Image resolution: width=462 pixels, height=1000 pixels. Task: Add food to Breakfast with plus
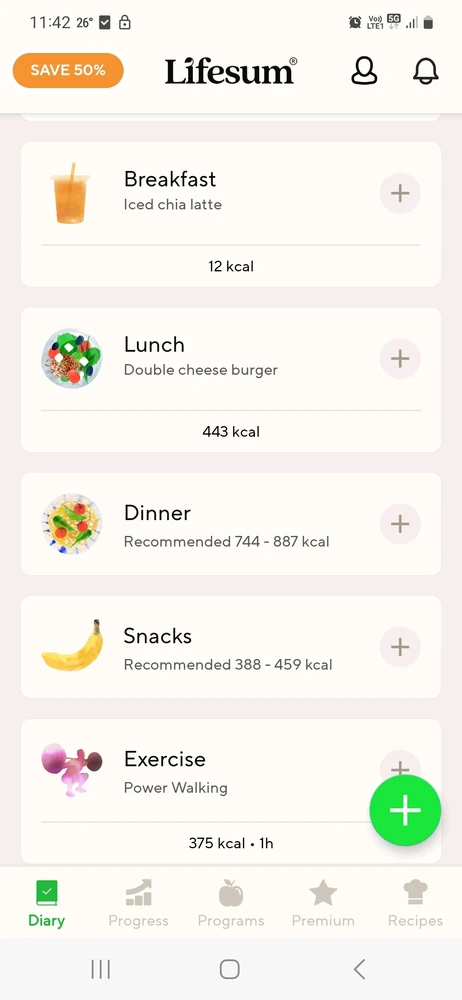(400, 193)
